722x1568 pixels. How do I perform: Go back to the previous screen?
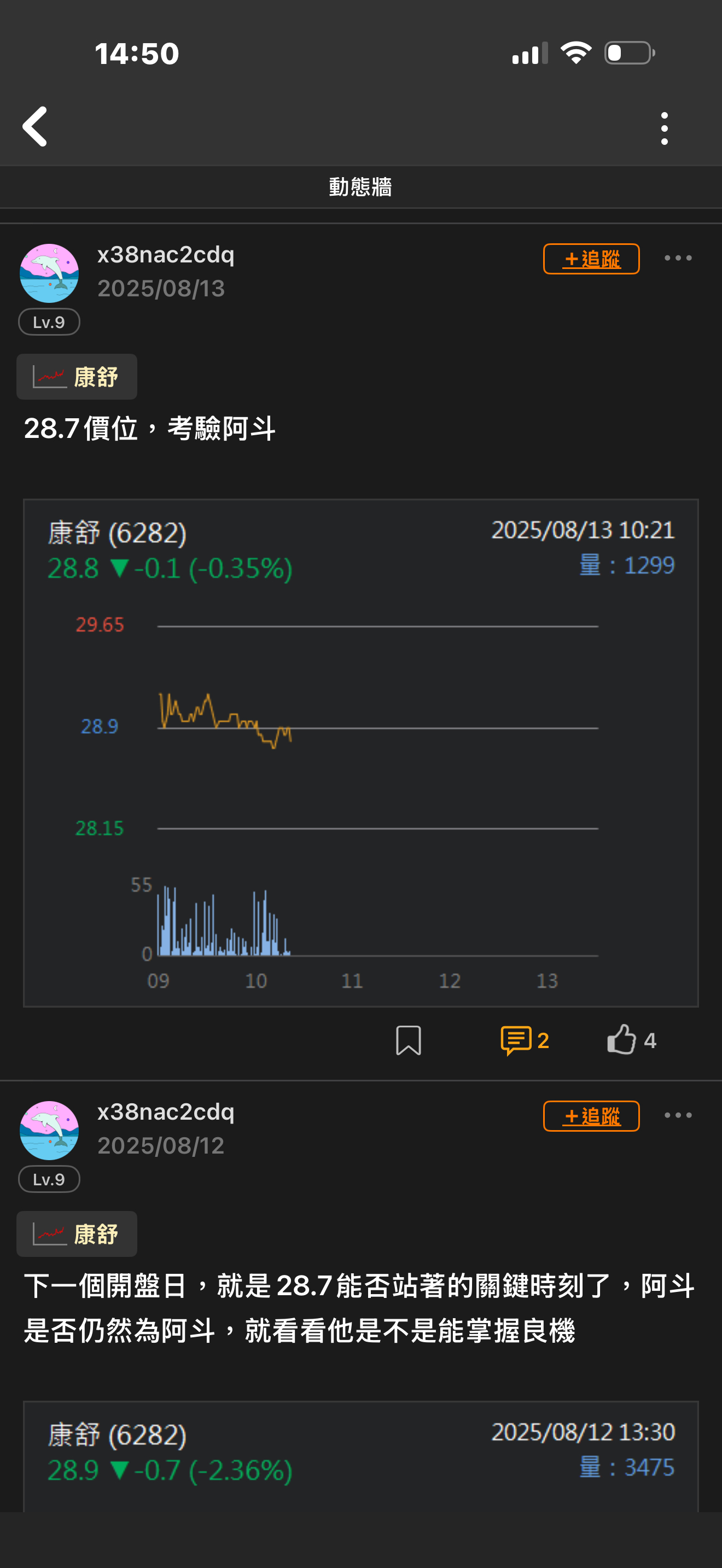coord(36,127)
